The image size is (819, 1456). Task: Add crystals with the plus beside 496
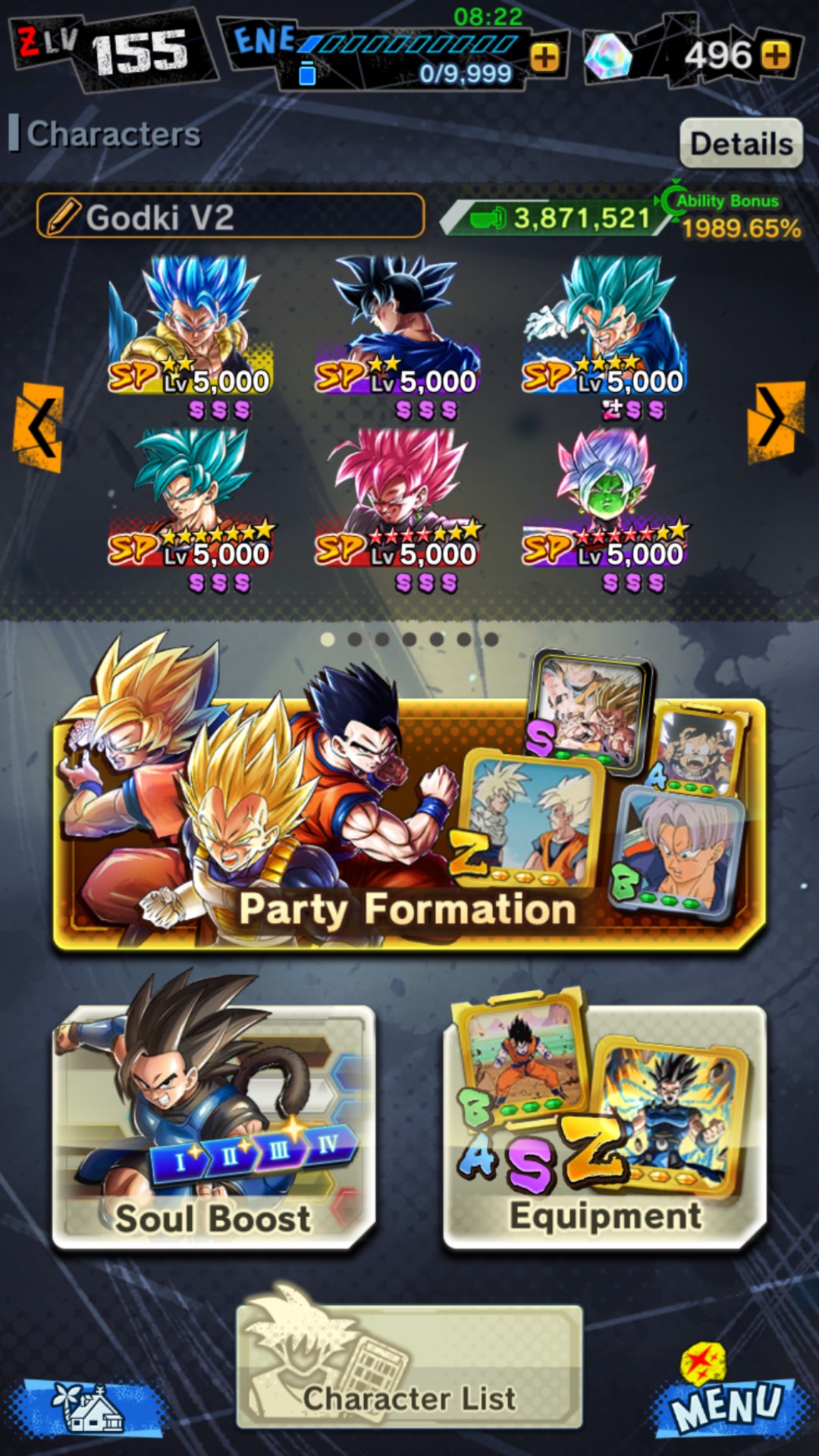click(775, 55)
